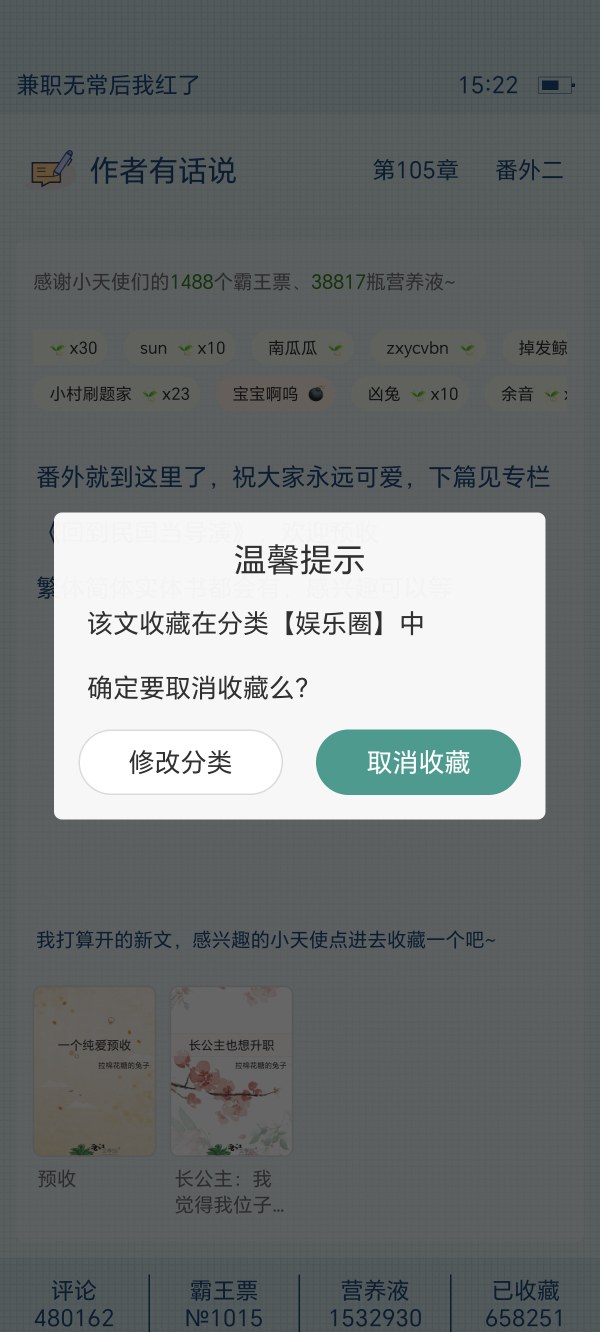600x1332 pixels.
Task: Tap the 修改分类 button
Action: point(180,762)
